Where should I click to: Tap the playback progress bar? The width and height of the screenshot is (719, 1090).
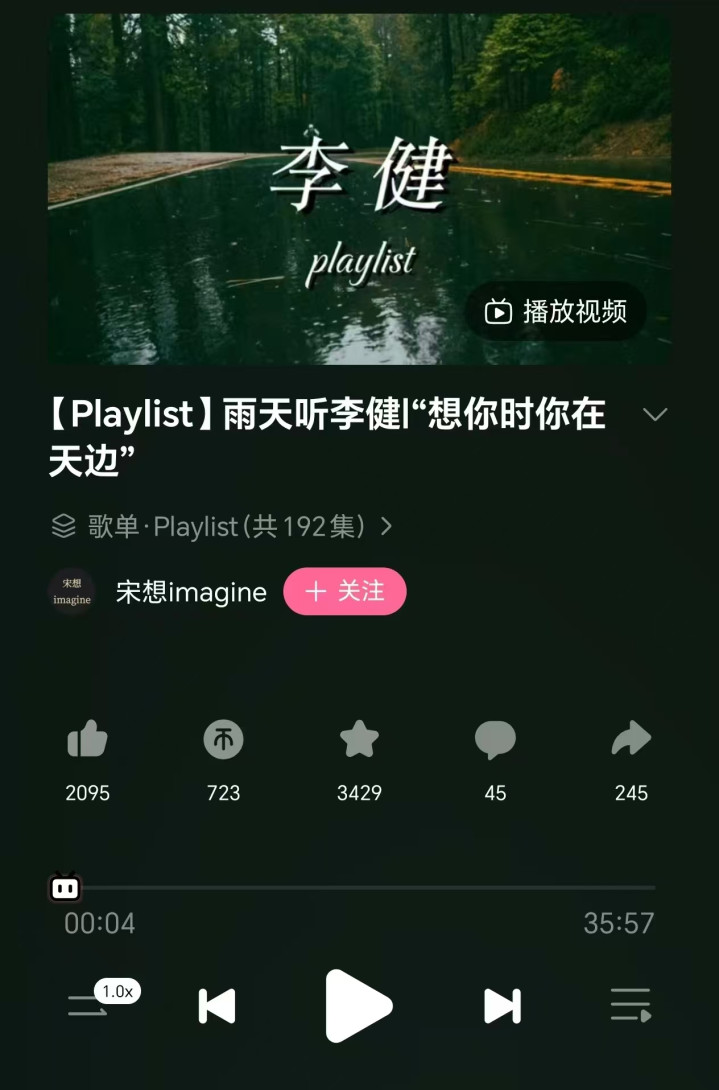360,887
